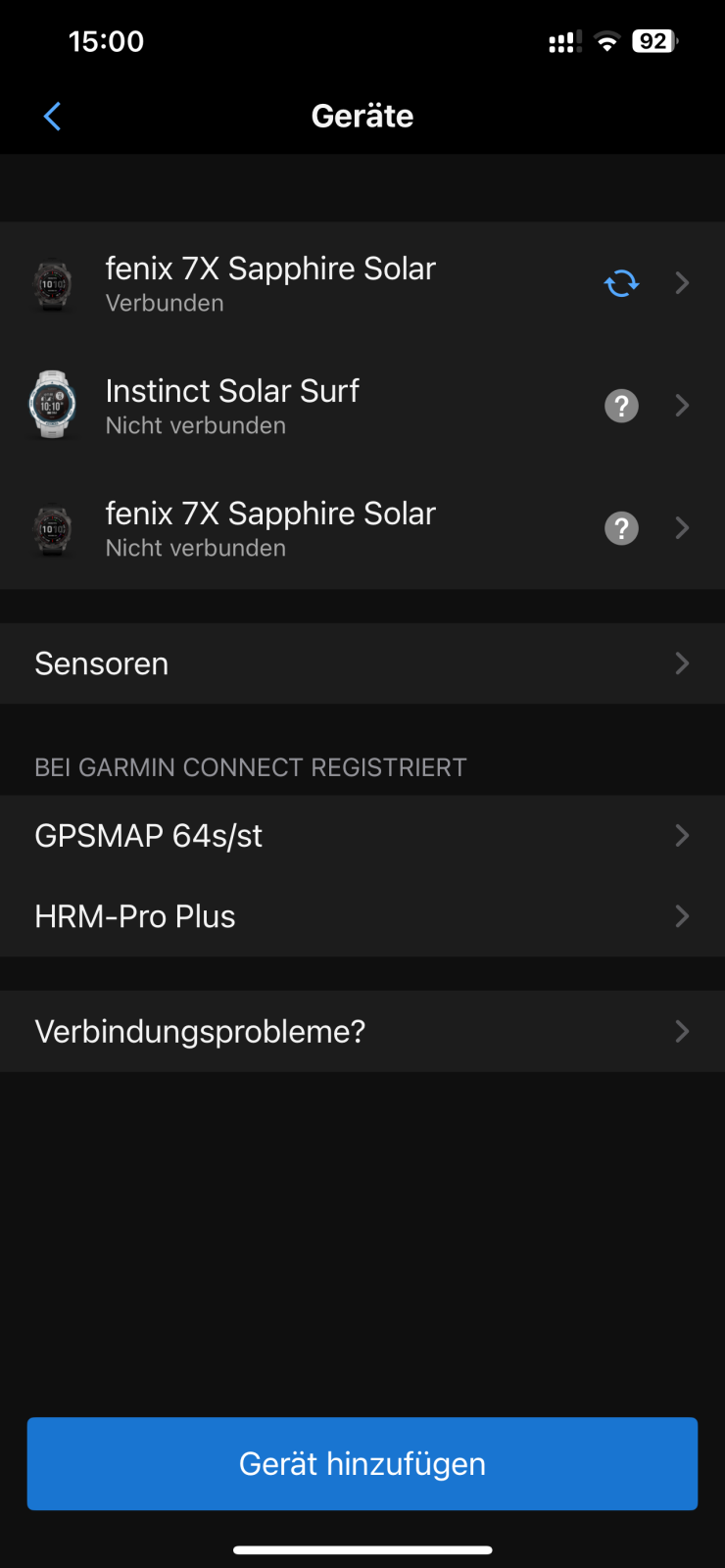The height and width of the screenshot is (1568, 725).
Task: Tap the Gerät hinzufügen button
Action: click(x=362, y=1463)
